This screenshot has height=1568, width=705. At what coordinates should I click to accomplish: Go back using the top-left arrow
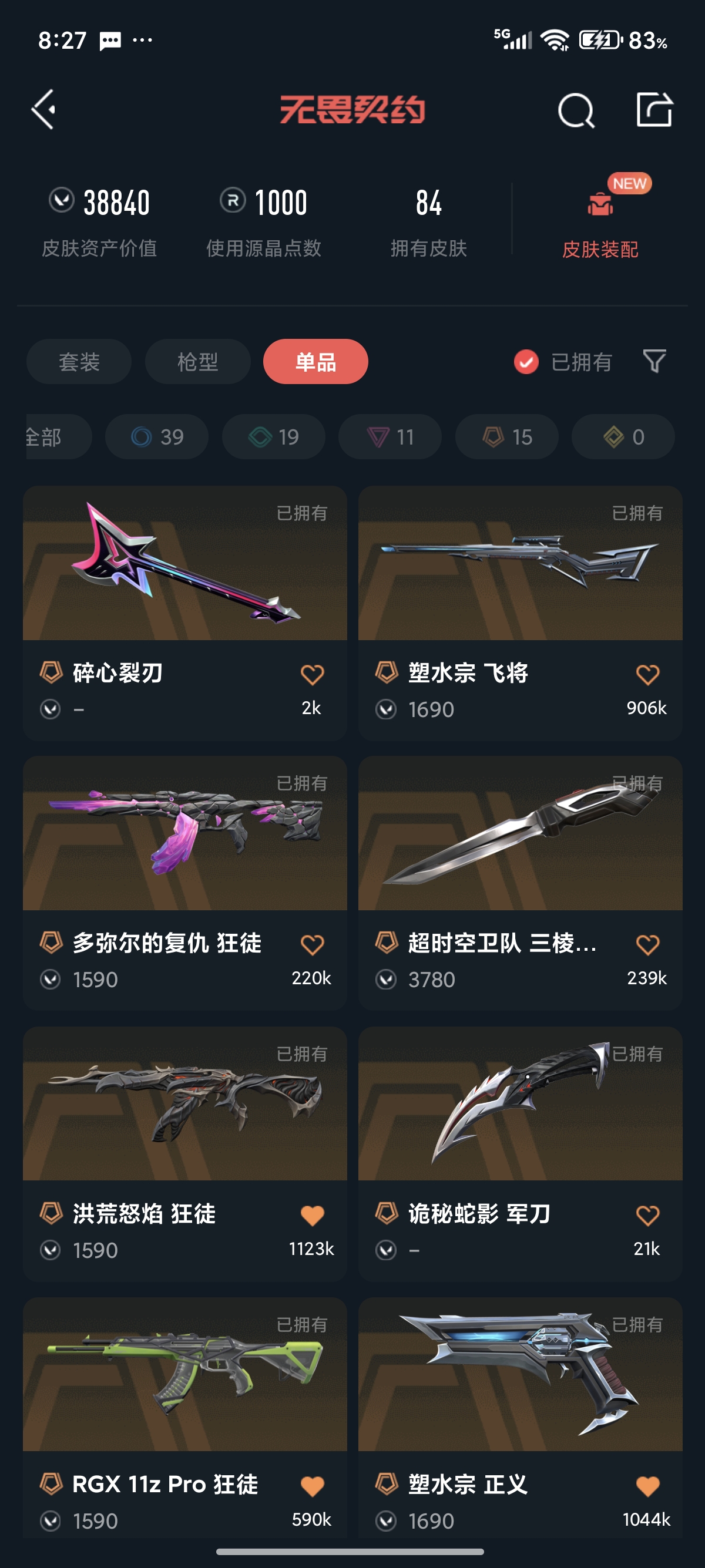point(43,110)
